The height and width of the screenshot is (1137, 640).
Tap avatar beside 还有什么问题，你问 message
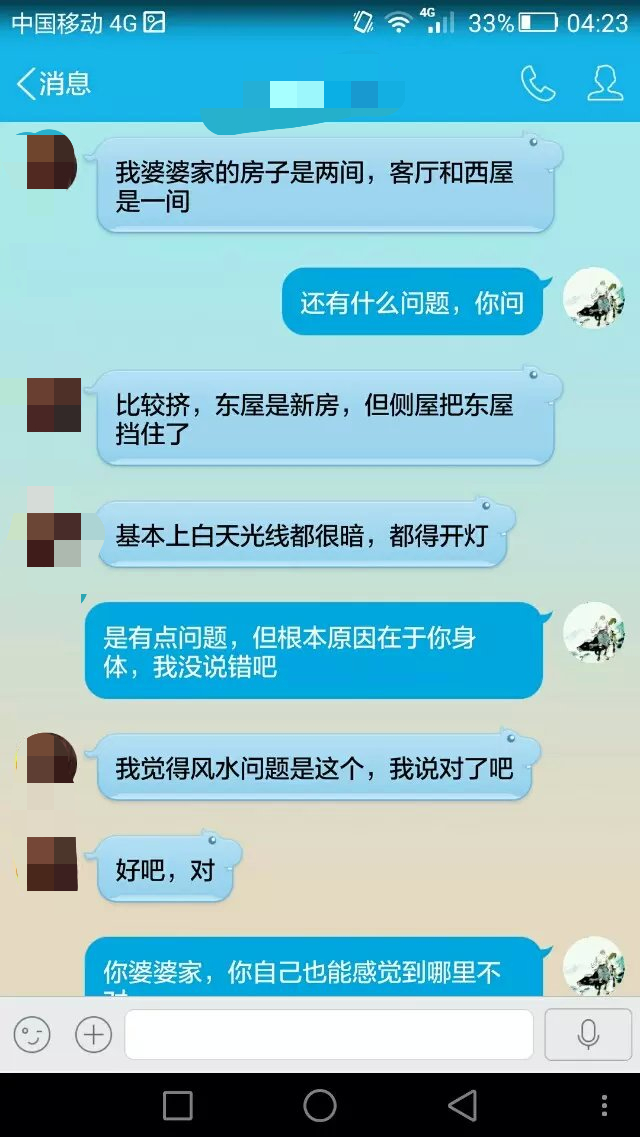pos(593,298)
